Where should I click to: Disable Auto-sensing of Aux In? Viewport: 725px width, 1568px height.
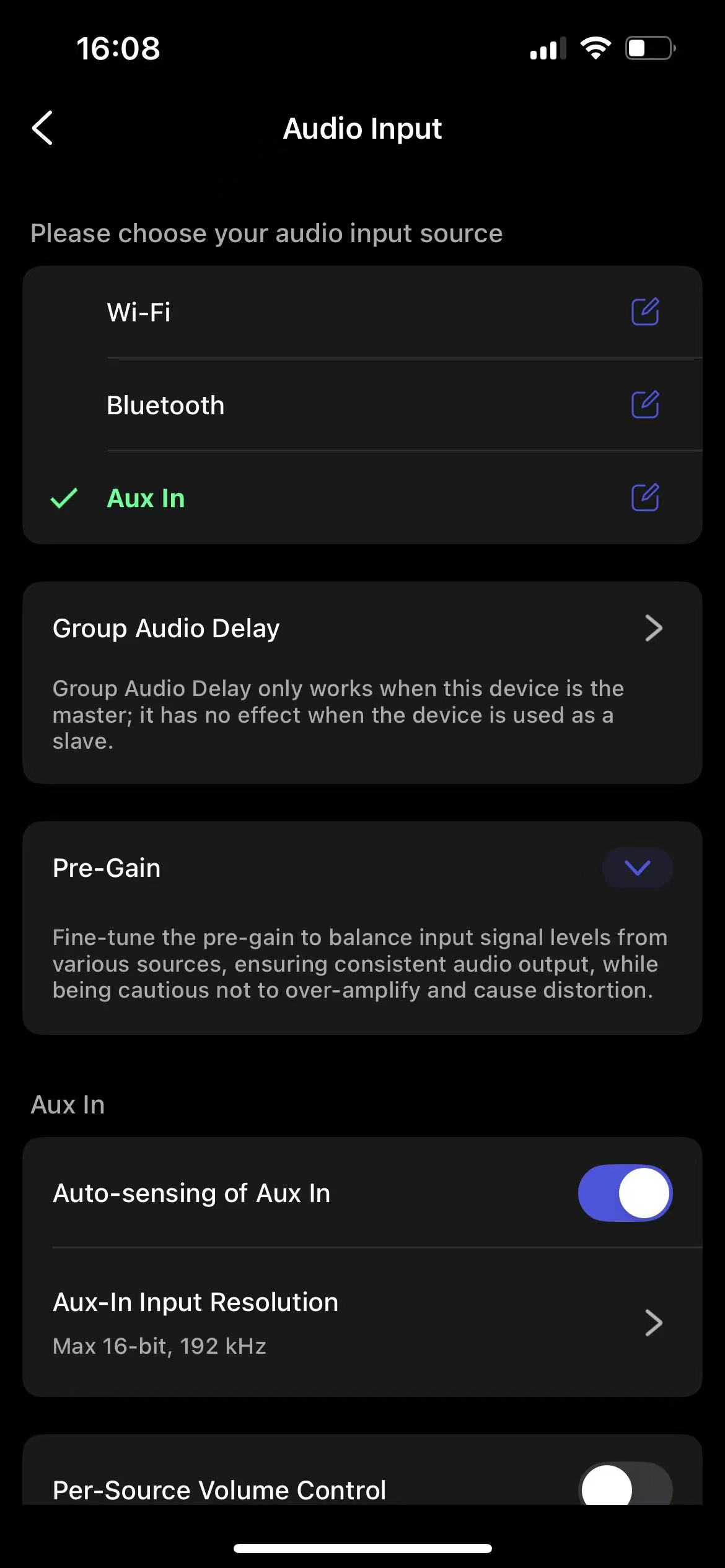tap(625, 1193)
